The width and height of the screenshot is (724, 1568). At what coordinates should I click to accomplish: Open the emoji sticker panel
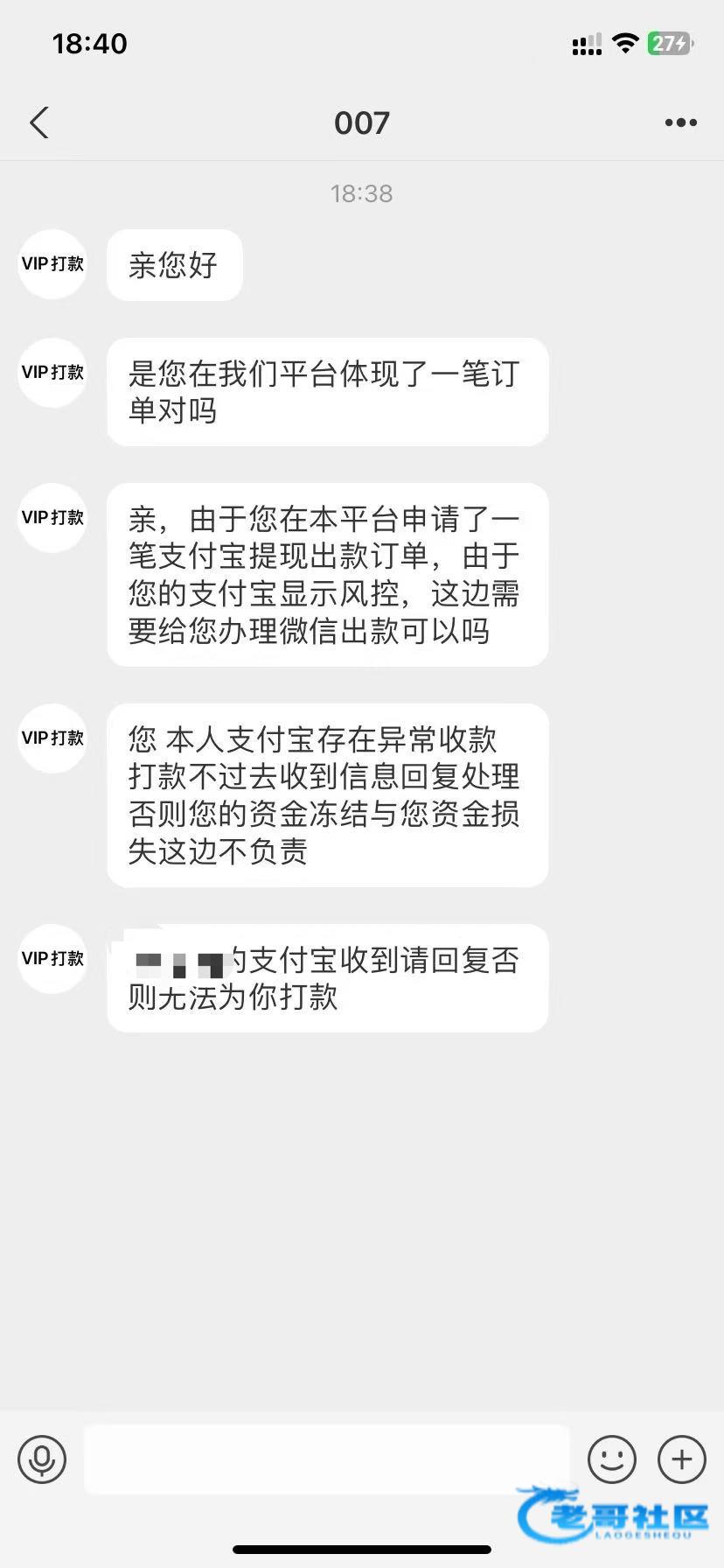611,1459
